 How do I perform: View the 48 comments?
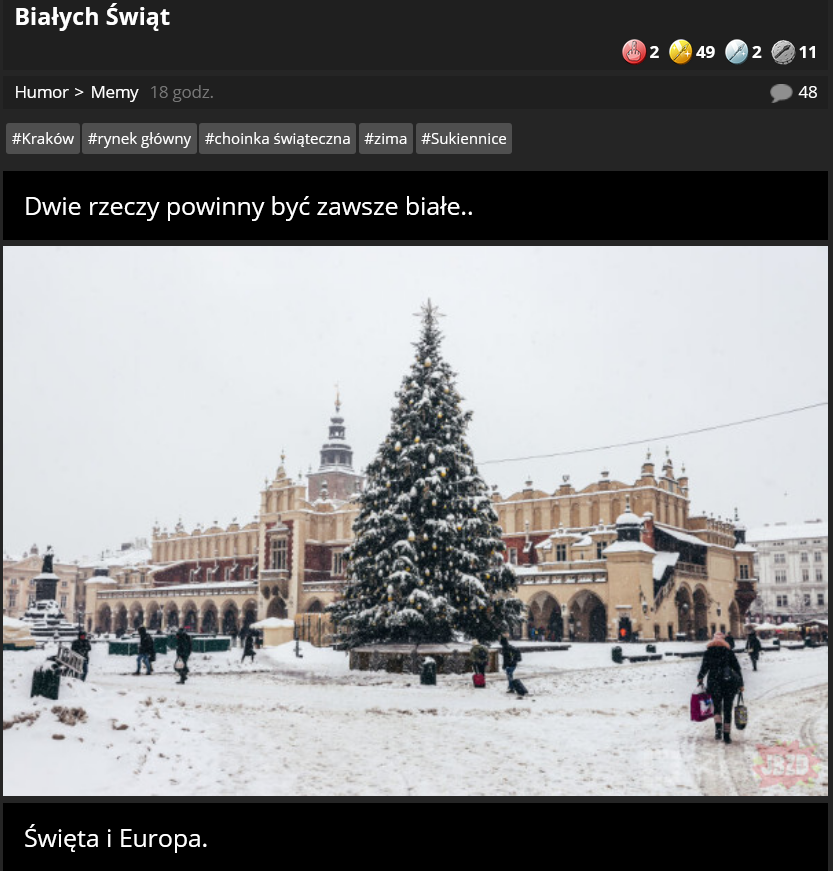(794, 92)
